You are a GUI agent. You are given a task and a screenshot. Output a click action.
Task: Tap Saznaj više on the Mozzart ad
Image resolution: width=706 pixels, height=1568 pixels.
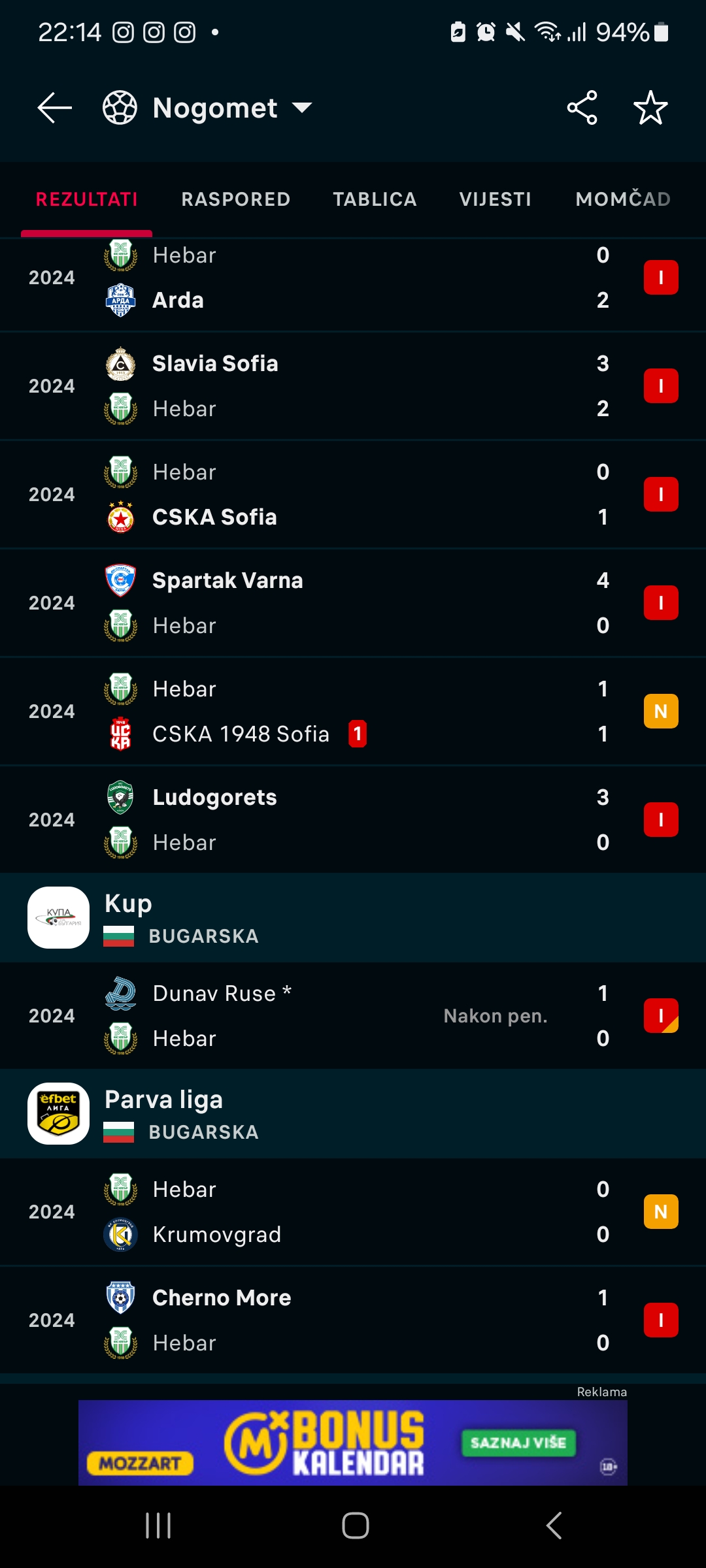point(518,1443)
